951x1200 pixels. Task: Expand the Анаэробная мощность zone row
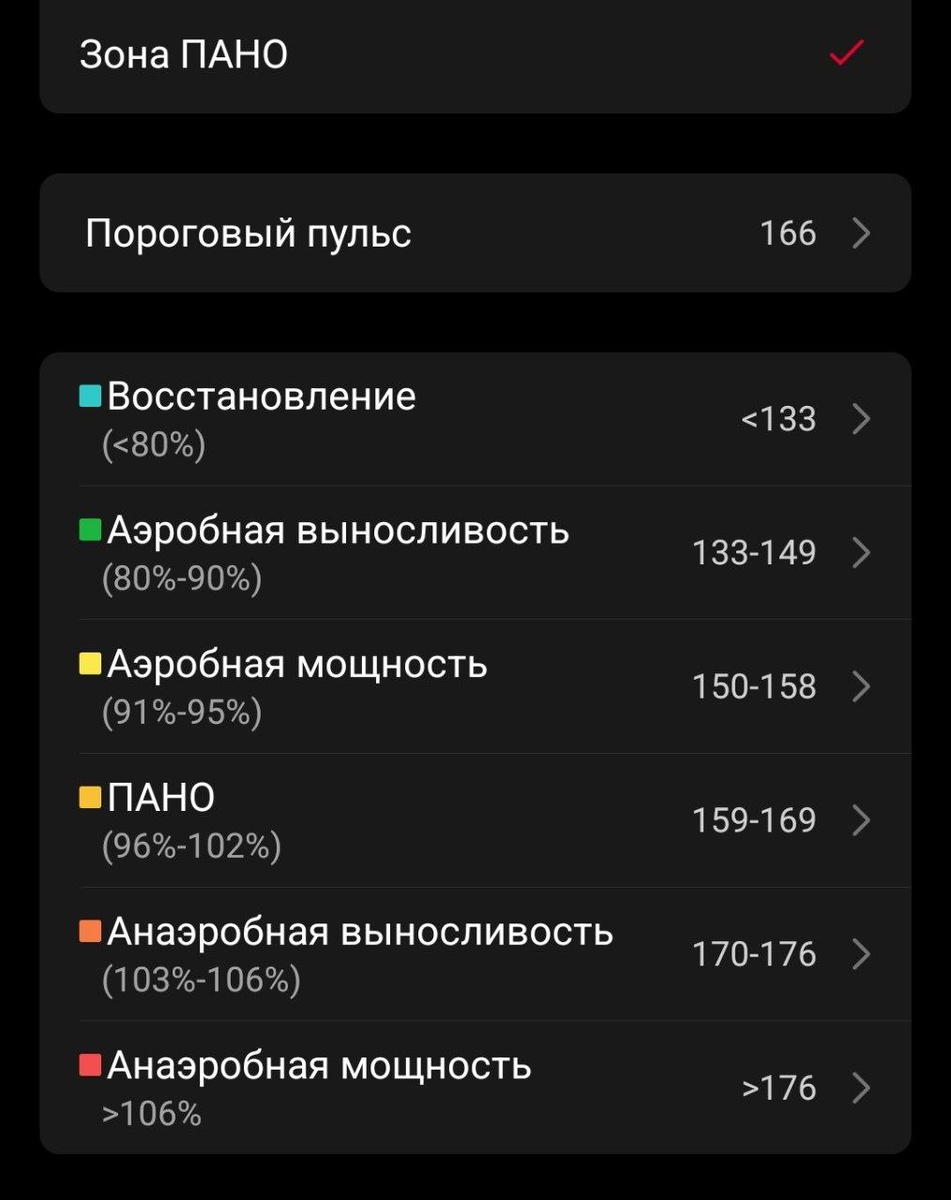click(860, 1087)
